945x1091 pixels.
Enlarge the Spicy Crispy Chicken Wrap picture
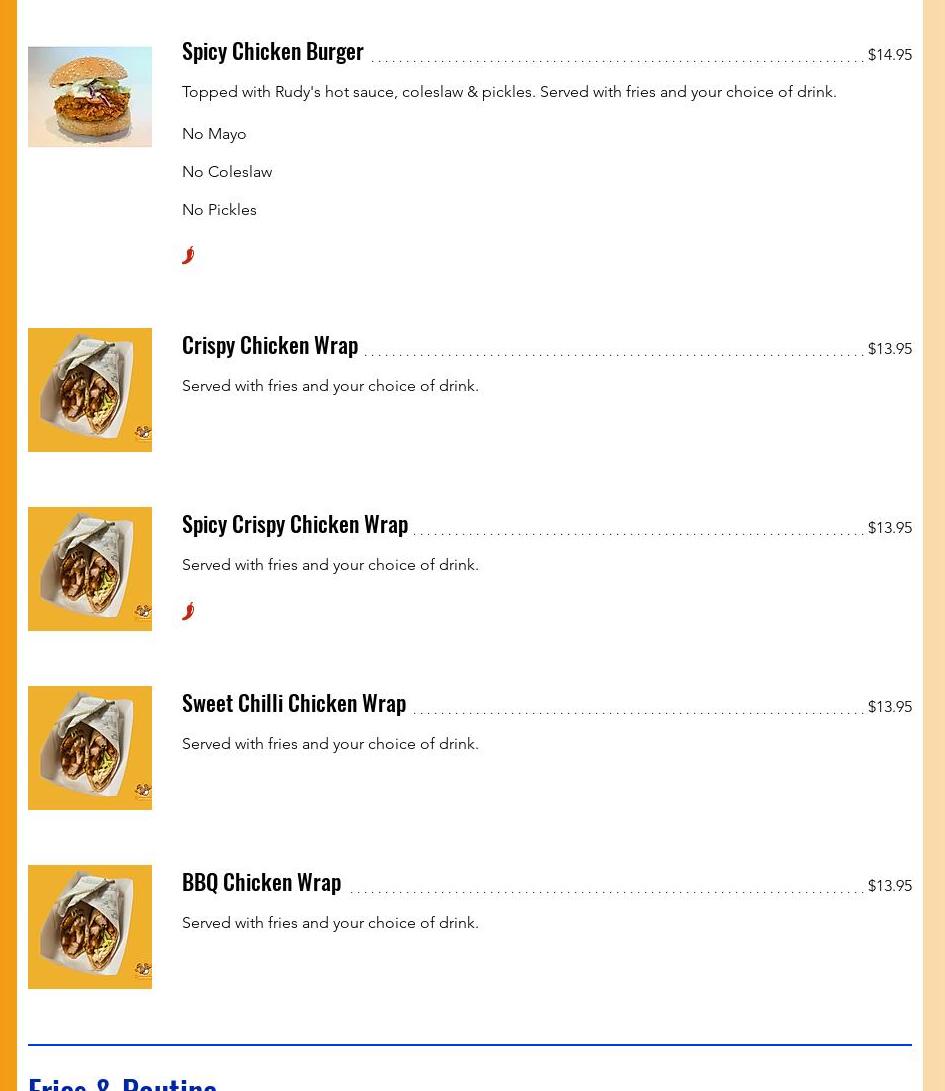click(90, 569)
